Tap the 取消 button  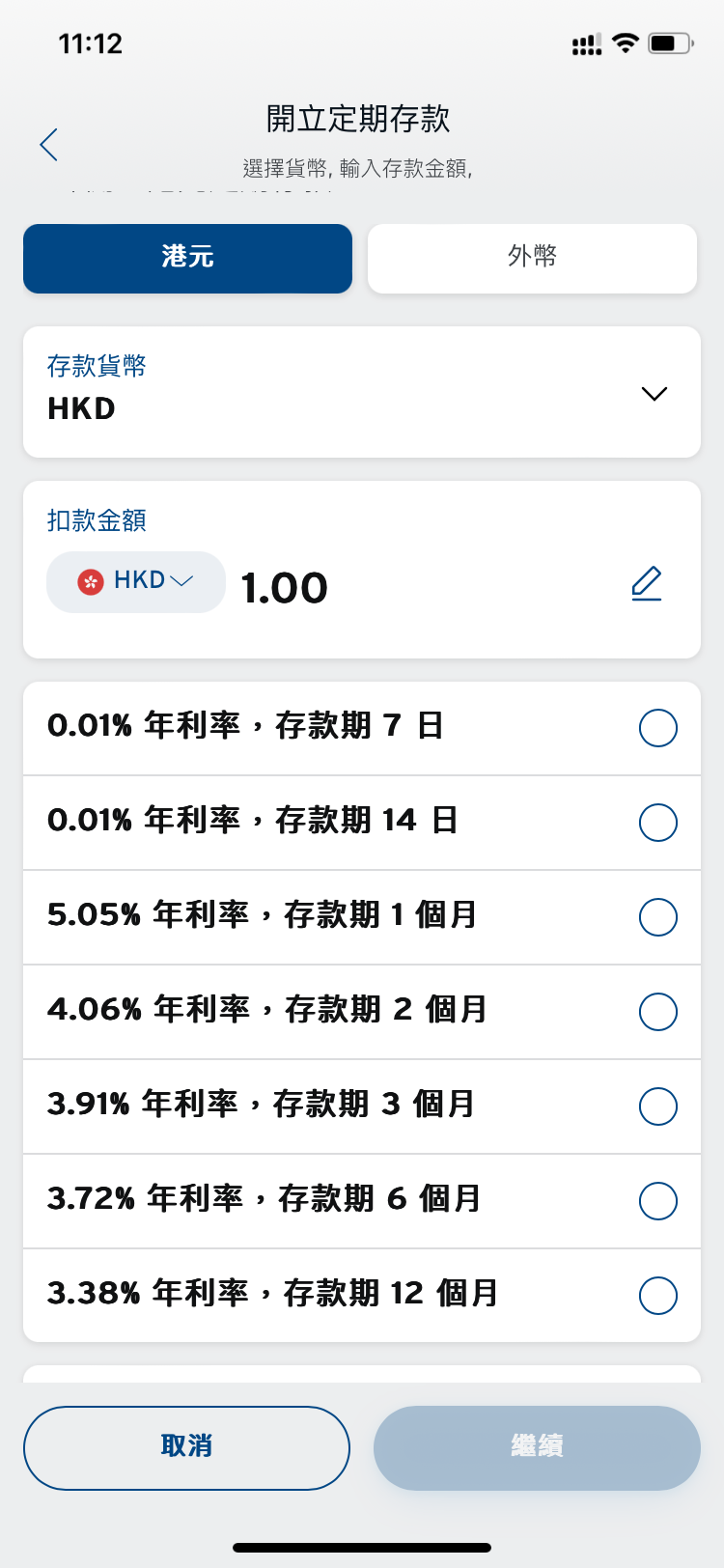click(186, 1447)
